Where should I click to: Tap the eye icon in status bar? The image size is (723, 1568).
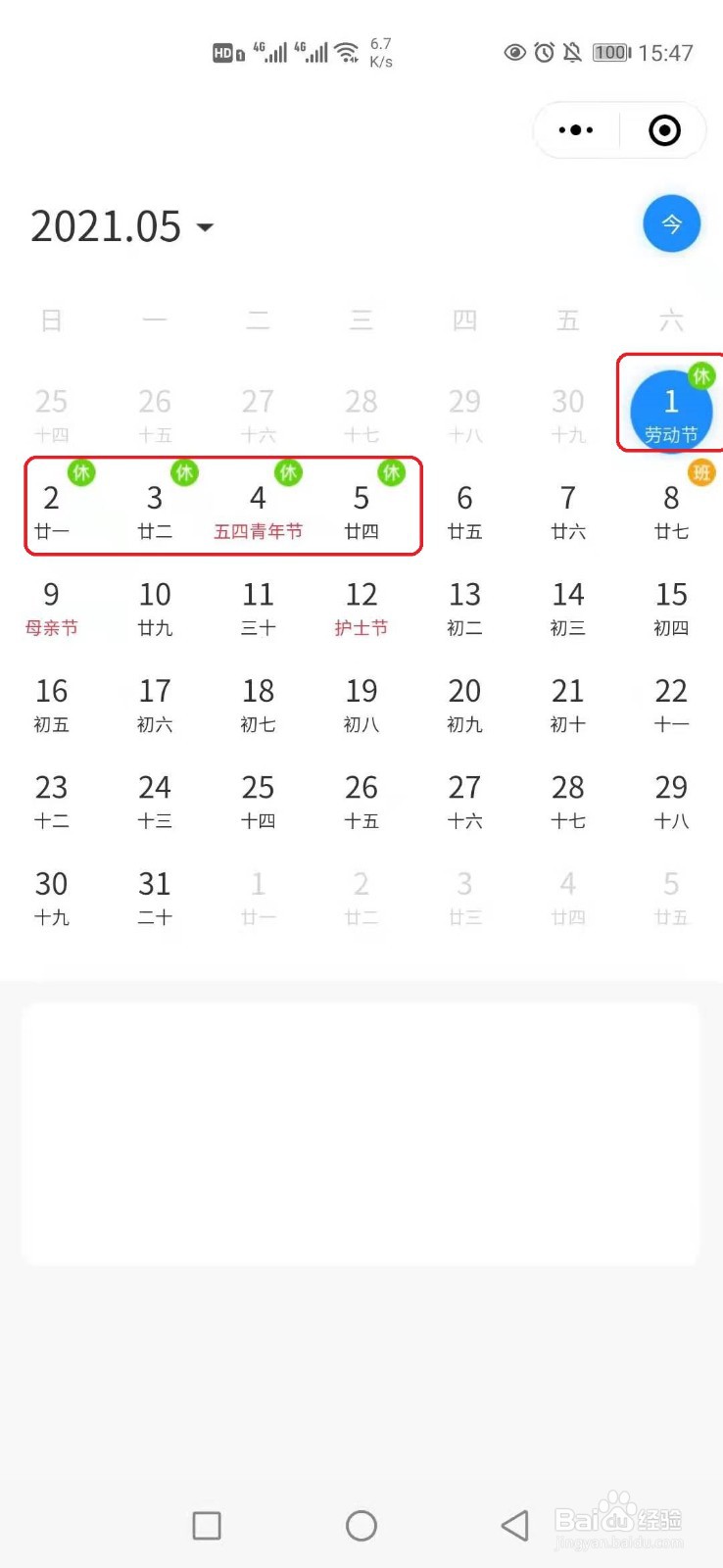click(514, 53)
